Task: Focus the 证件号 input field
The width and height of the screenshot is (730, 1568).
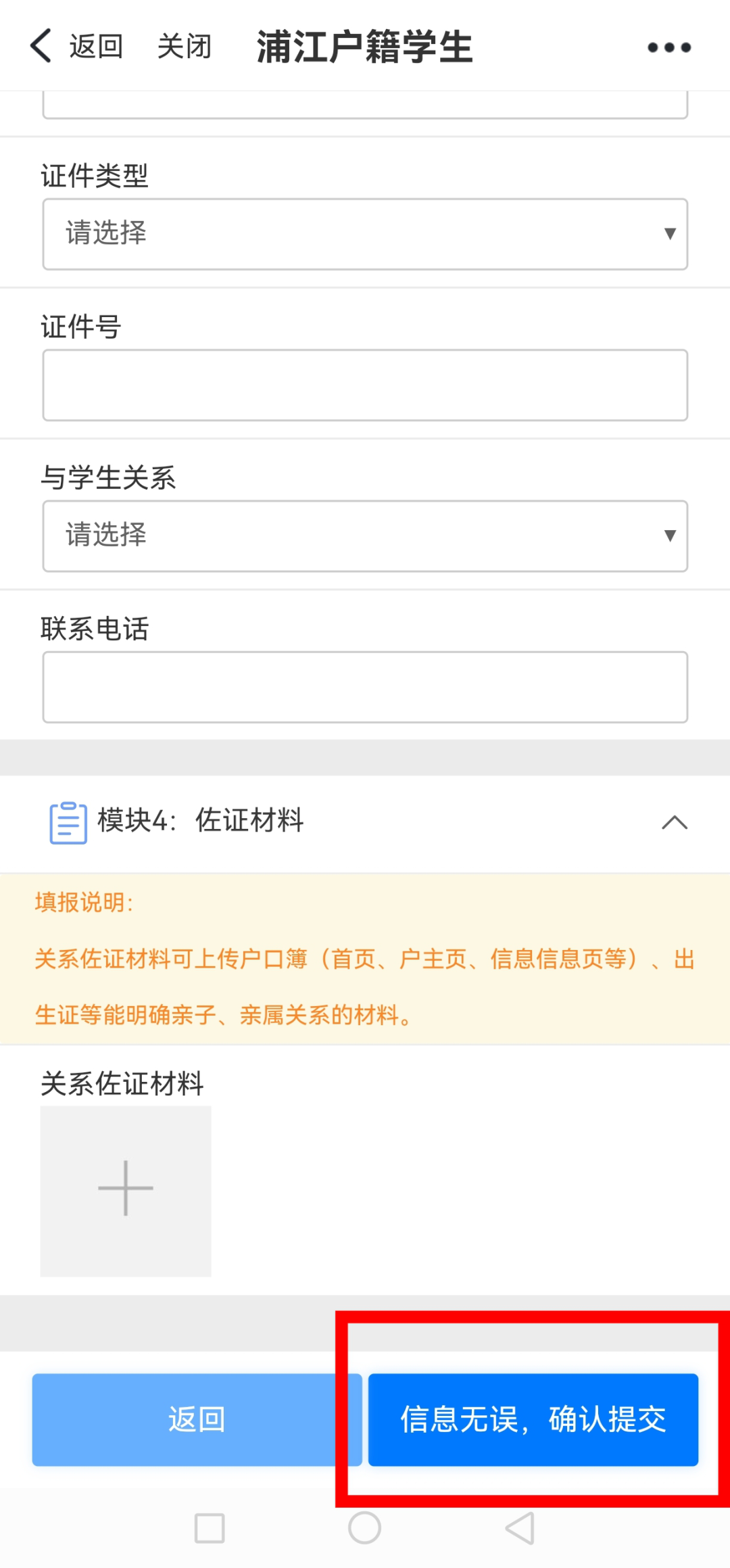Action: [365, 385]
